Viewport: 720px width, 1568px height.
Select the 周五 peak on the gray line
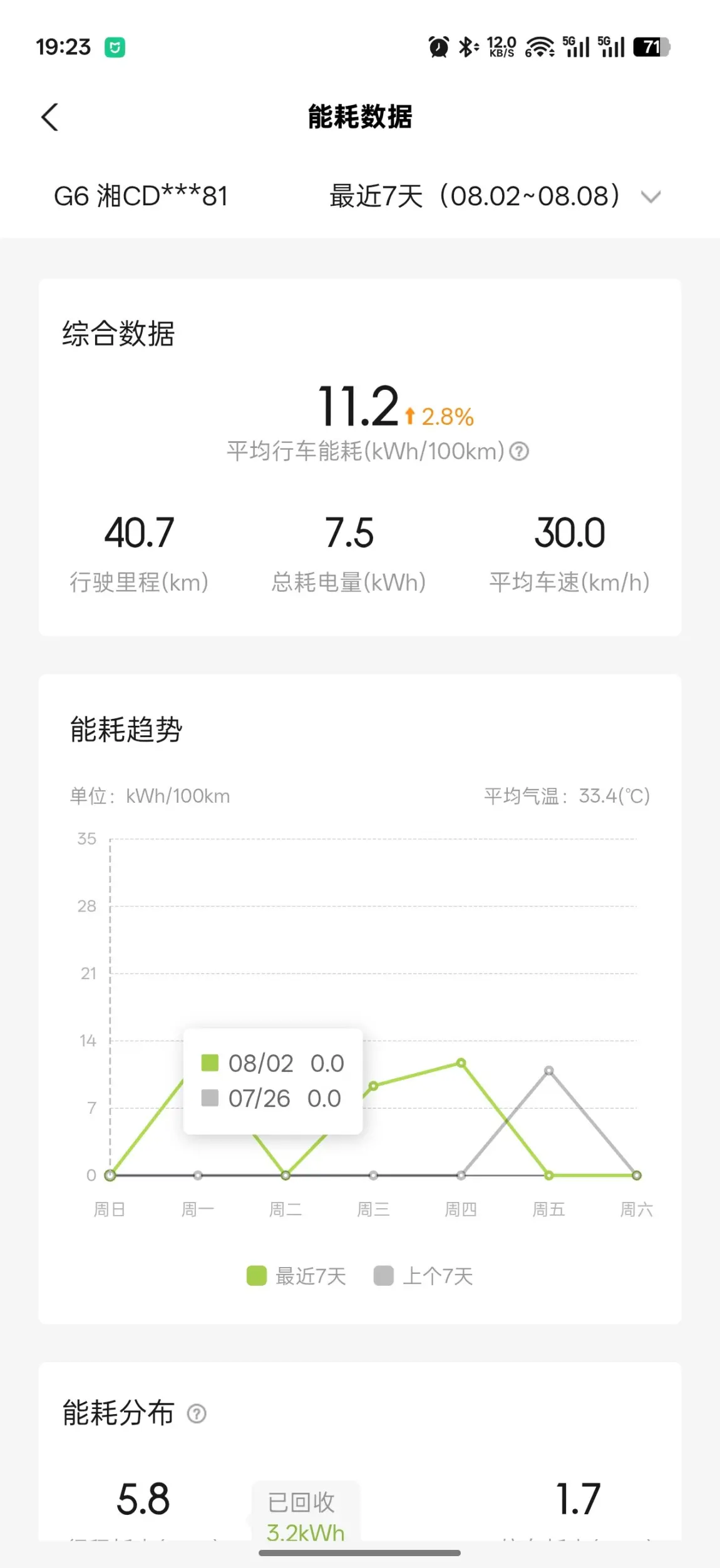pyautogui.click(x=548, y=1071)
